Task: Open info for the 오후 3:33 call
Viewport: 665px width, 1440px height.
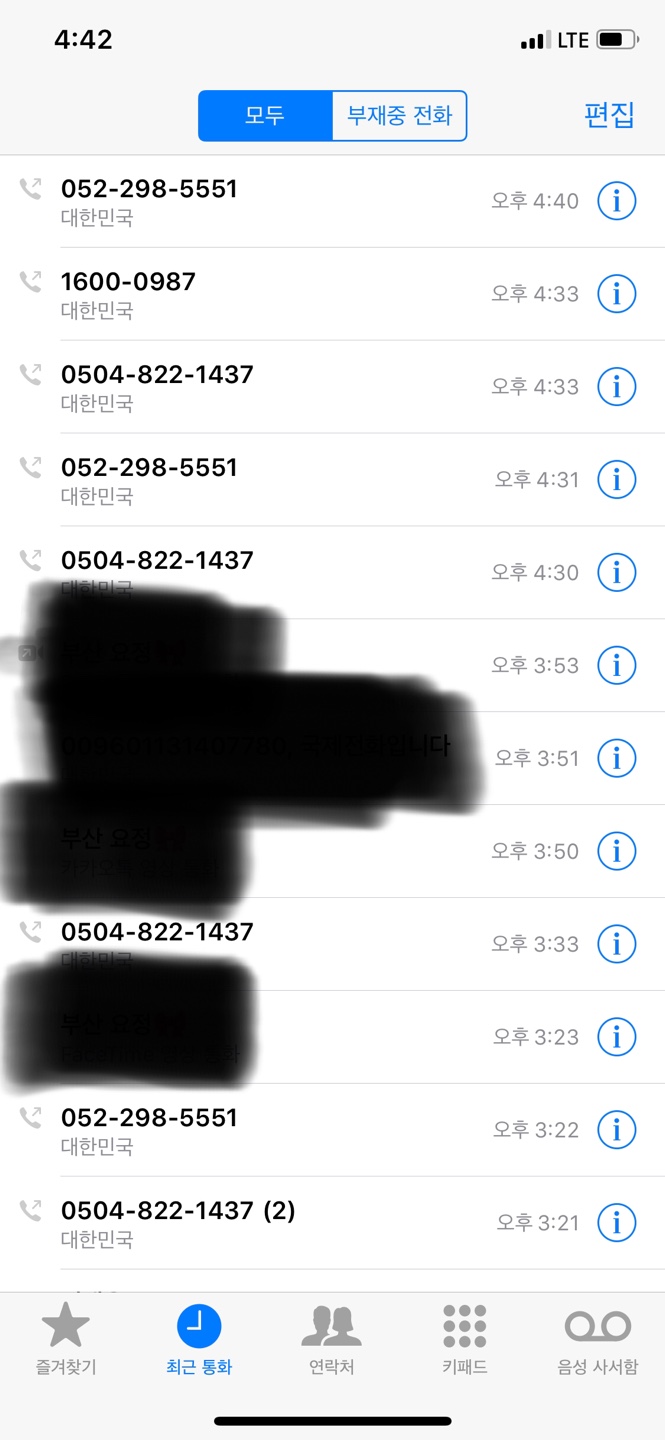Action: click(x=617, y=944)
